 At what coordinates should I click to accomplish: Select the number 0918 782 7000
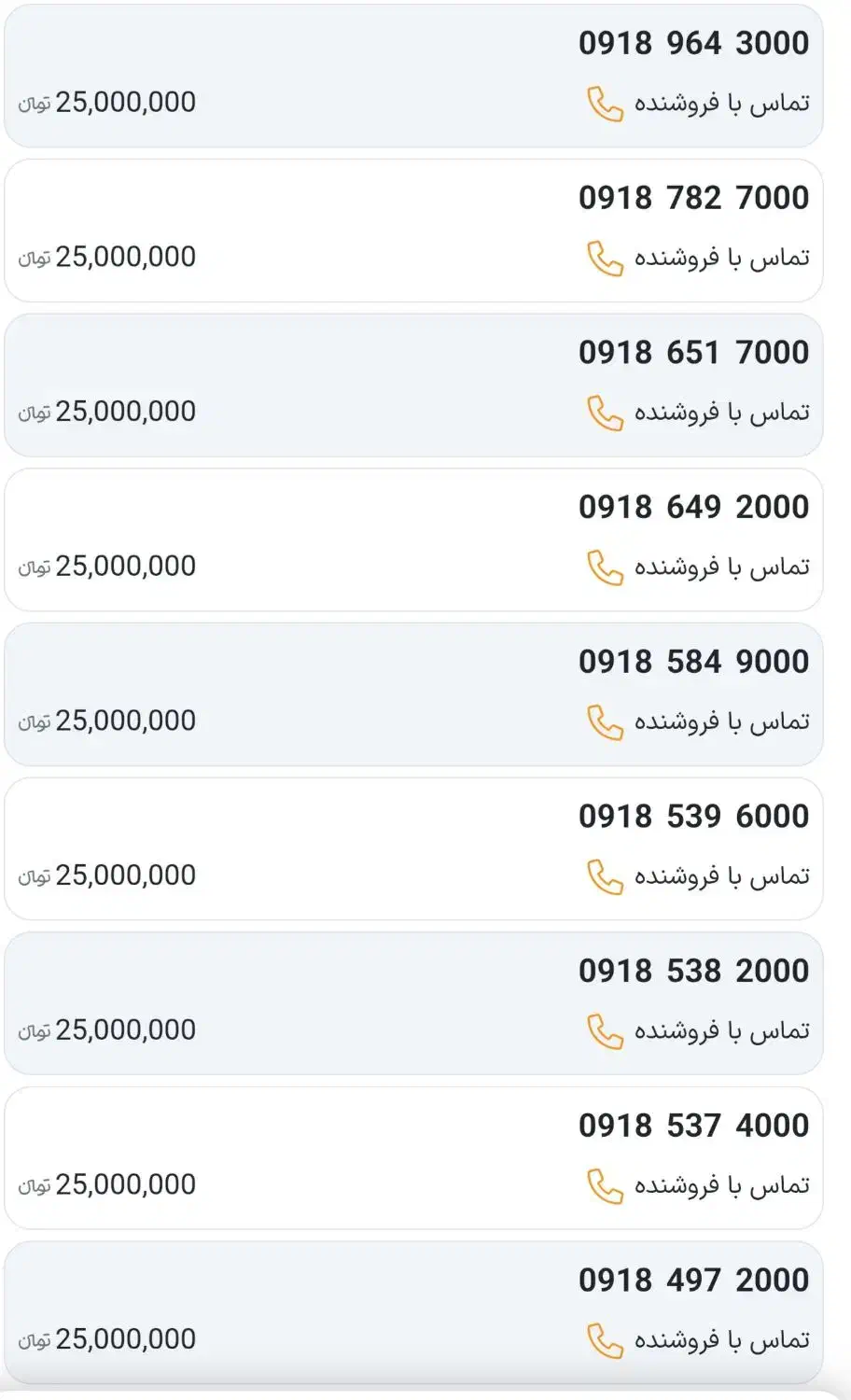[693, 198]
